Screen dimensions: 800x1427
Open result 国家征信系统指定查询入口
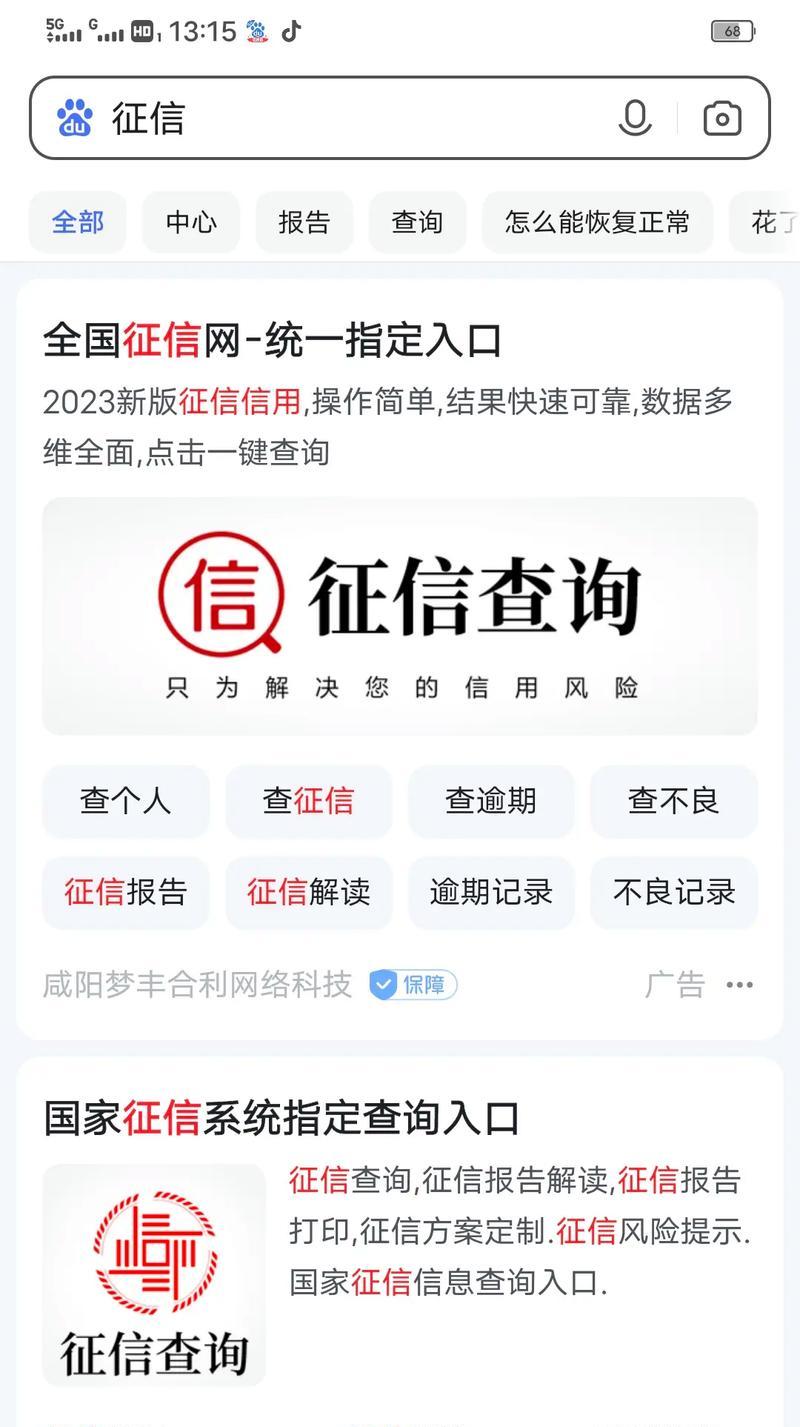282,1118
